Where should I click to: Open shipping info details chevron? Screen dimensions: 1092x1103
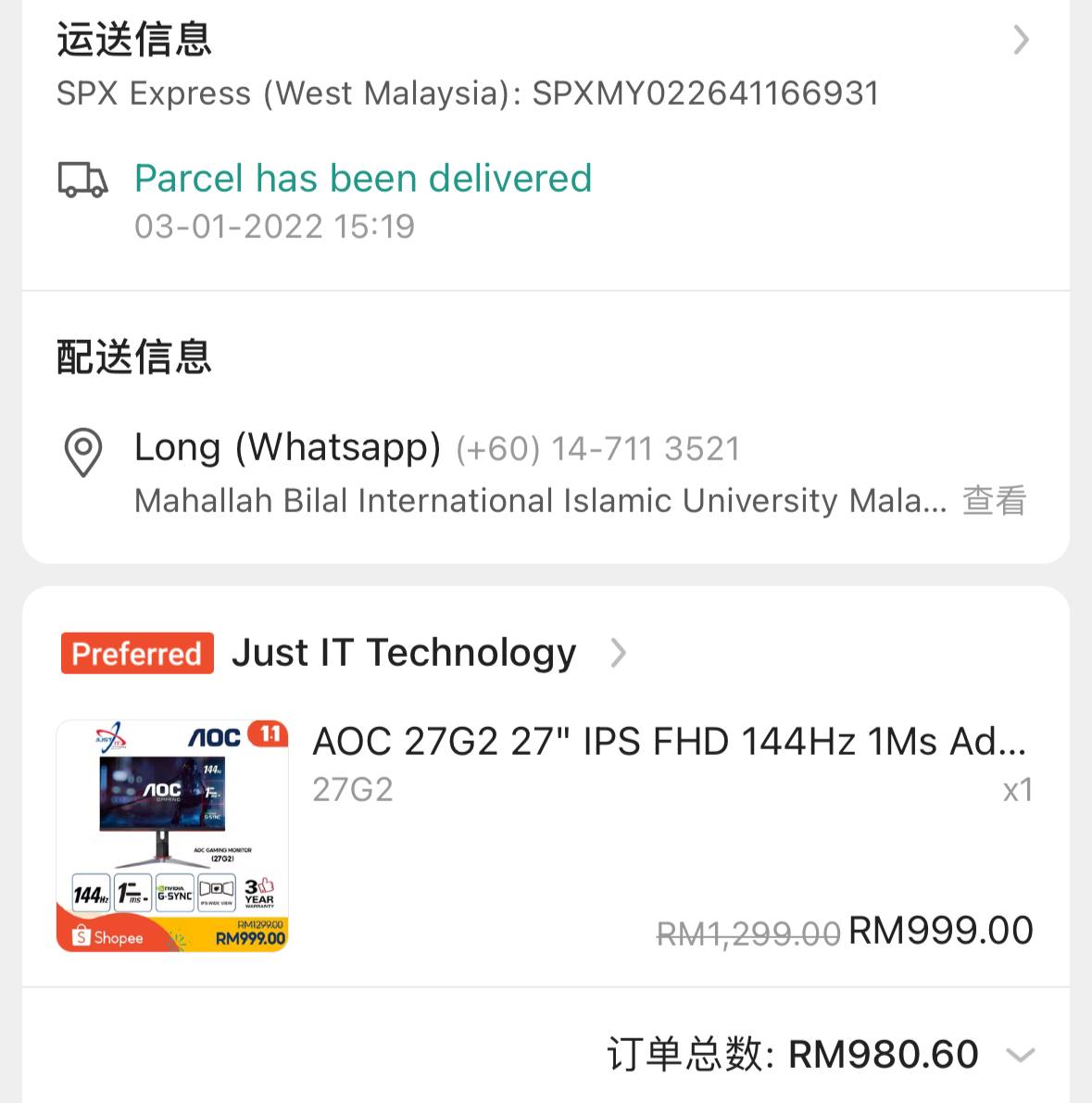(x=1020, y=41)
